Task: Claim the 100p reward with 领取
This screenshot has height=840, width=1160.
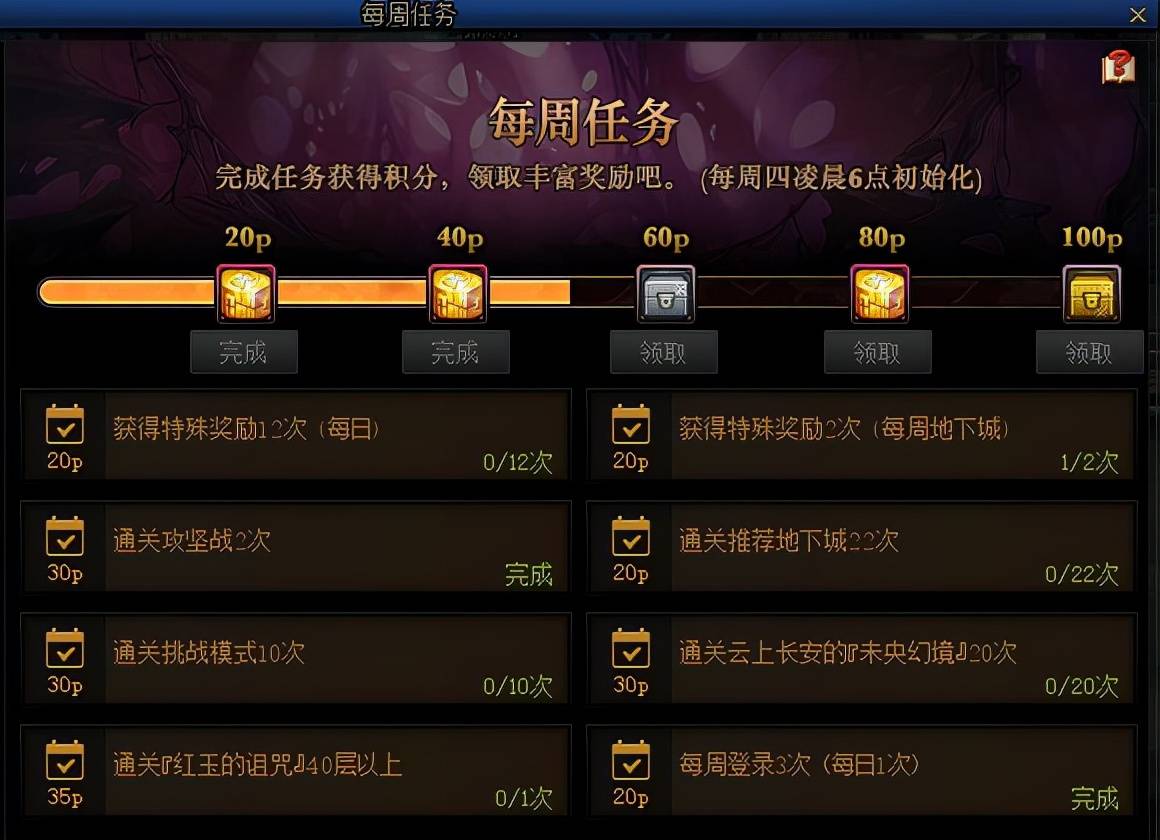Action: (x=1089, y=353)
